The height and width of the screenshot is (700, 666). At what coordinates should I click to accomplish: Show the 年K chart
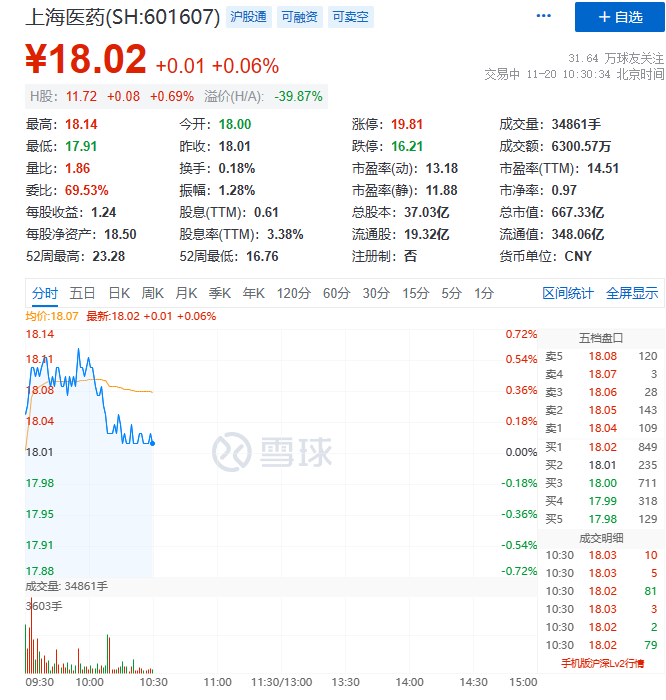pos(254,293)
